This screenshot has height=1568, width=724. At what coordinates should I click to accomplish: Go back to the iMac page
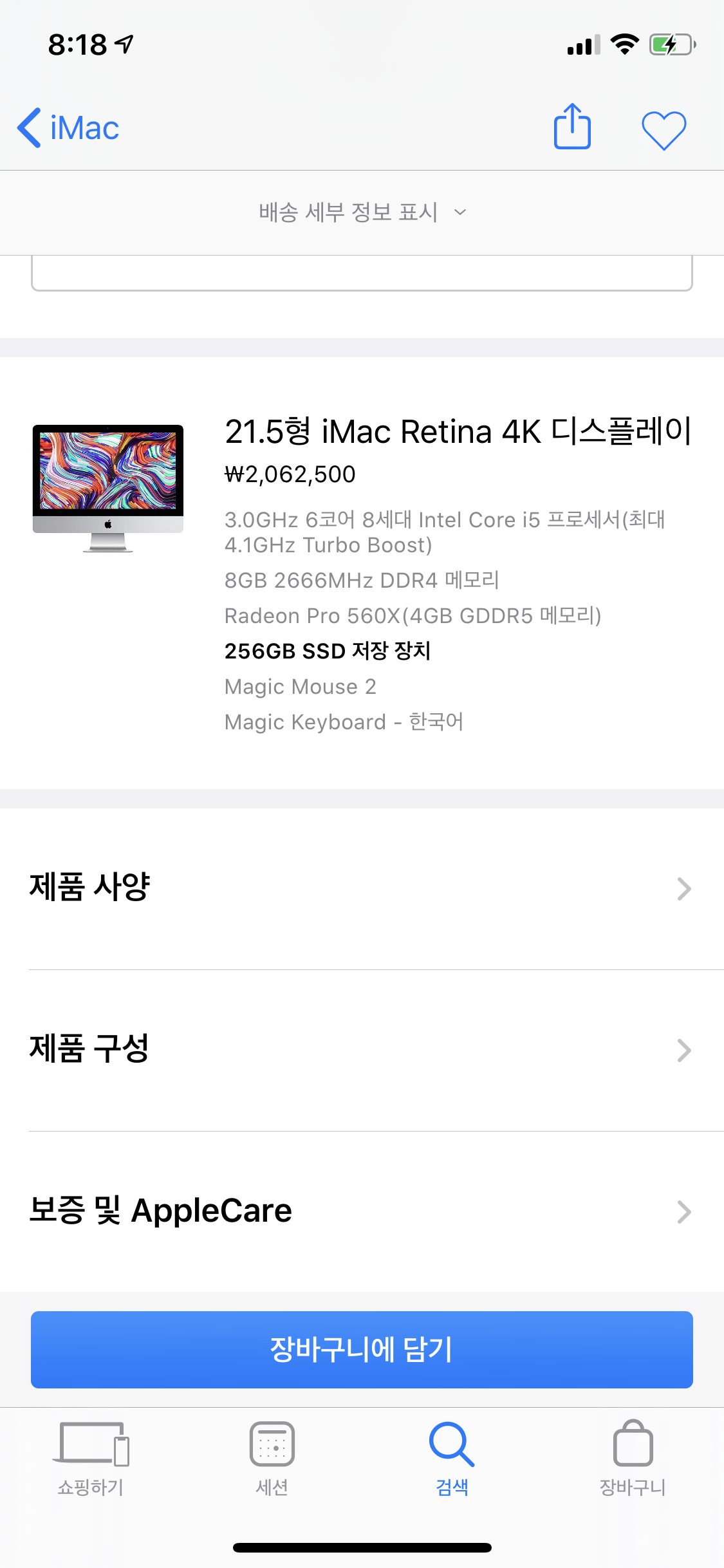click(x=68, y=128)
